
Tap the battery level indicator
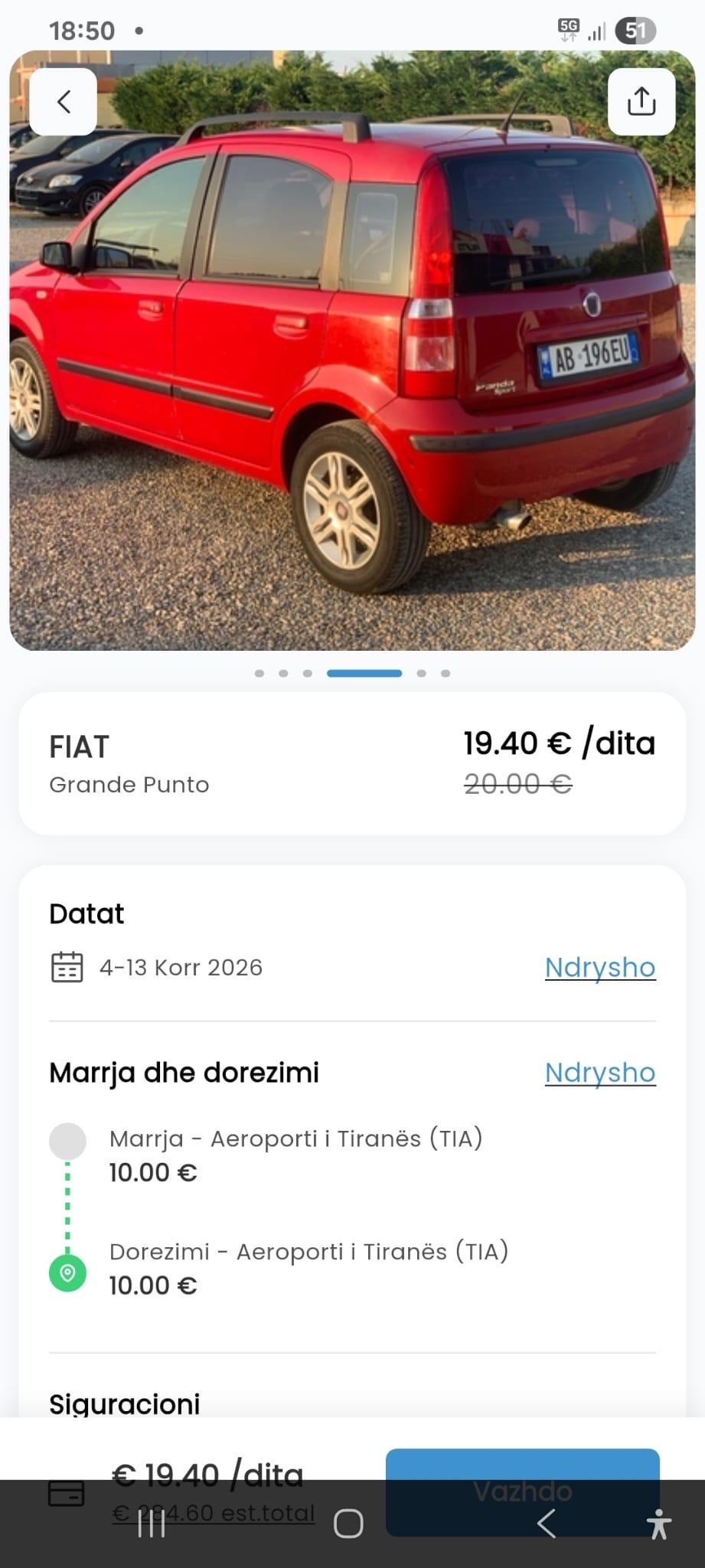pyautogui.click(x=635, y=30)
